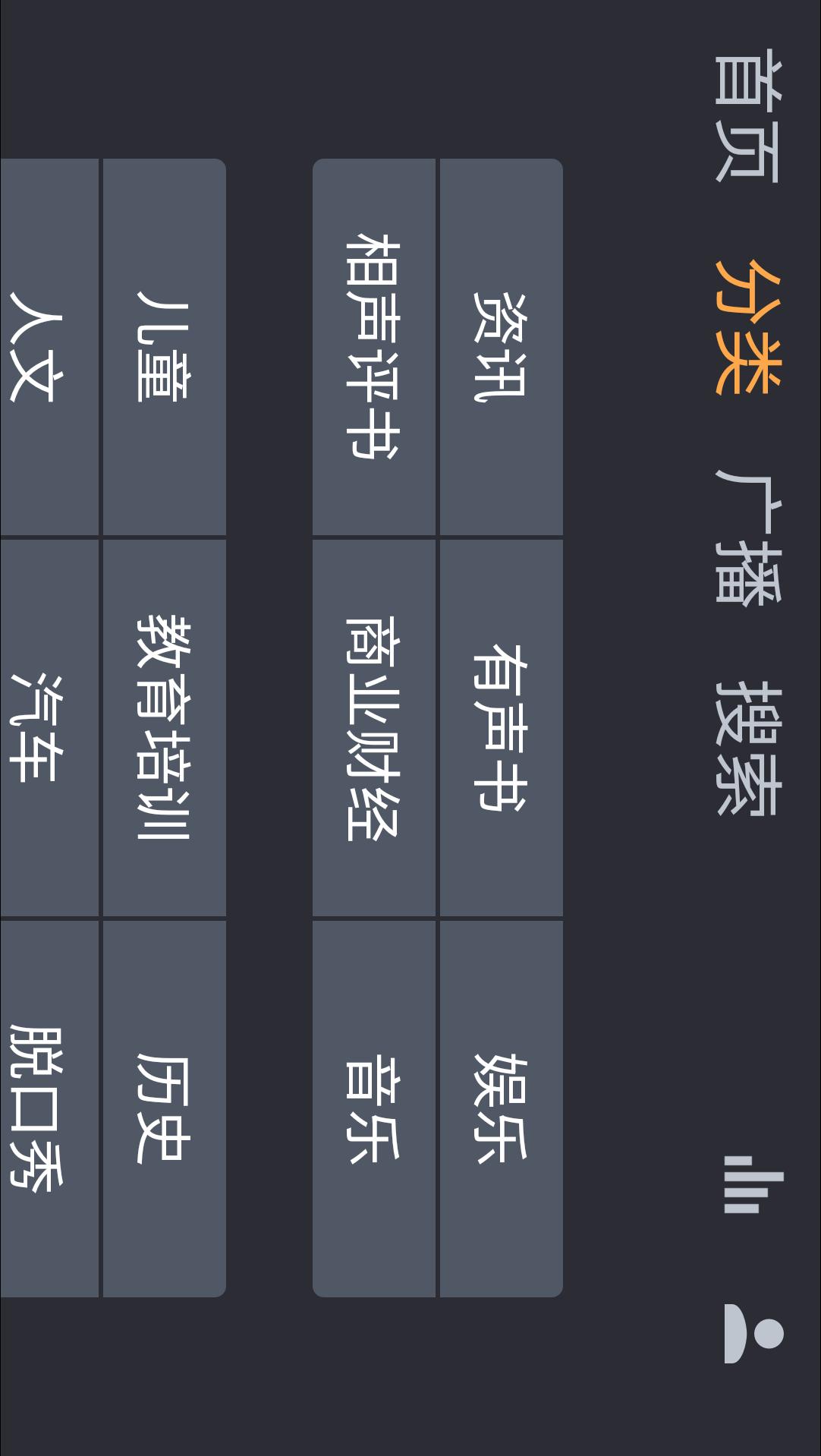View the 教育培训 category
Viewport: 821px width, 1456px height.
click(x=164, y=728)
